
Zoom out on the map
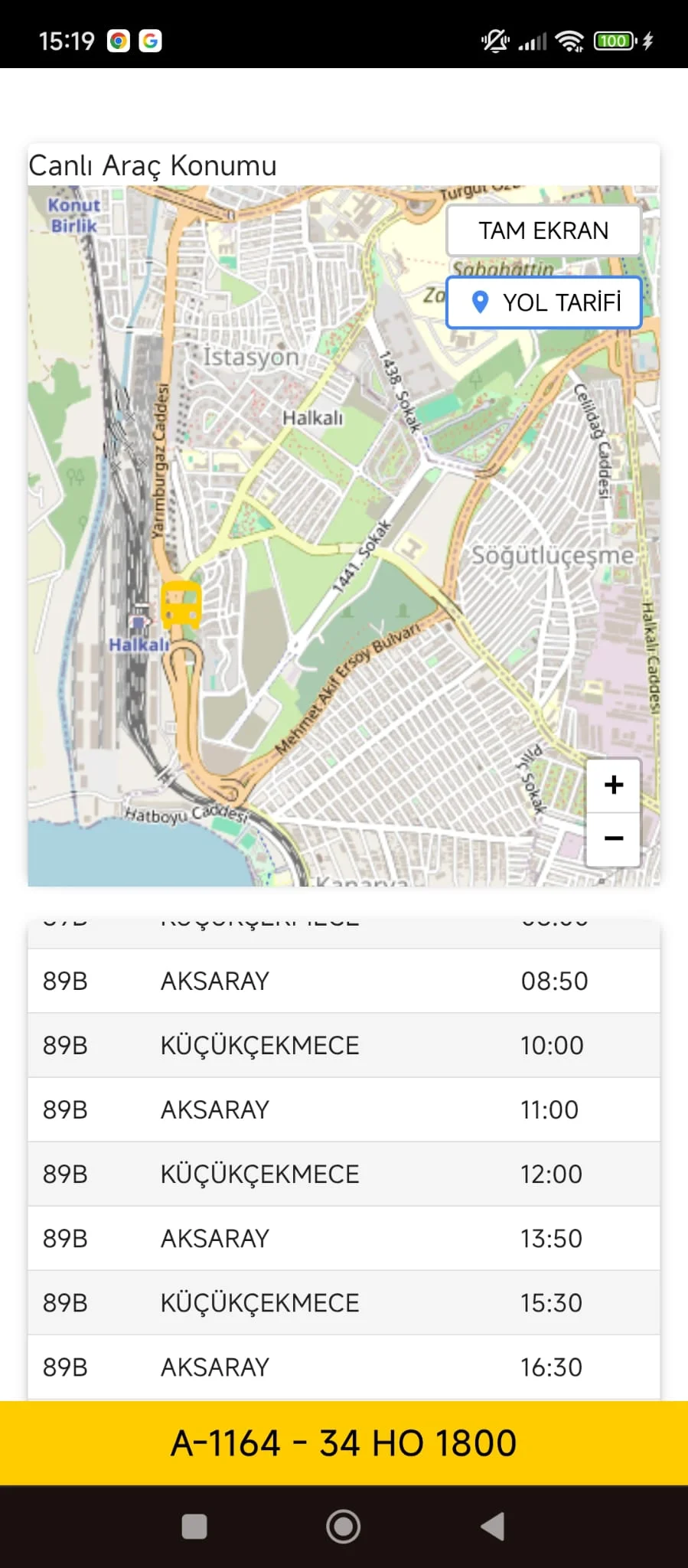pyautogui.click(x=613, y=838)
